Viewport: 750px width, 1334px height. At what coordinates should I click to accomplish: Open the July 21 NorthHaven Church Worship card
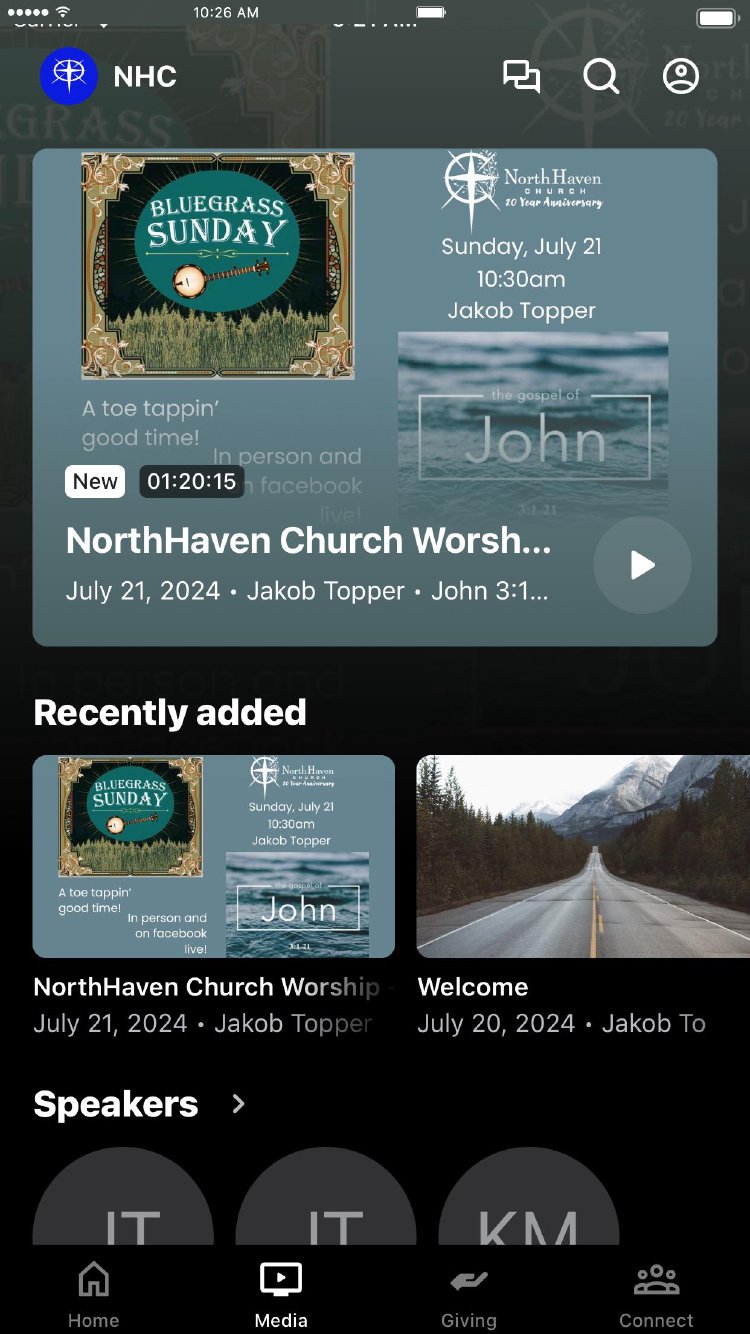[x=214, y=857]
